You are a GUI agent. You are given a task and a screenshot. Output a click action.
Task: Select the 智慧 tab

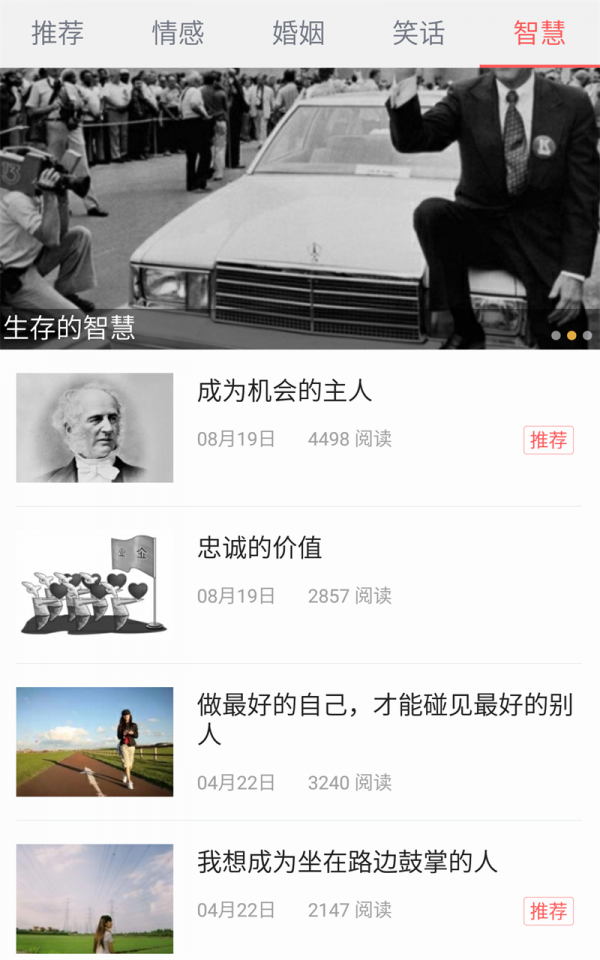(x=539, y=33)
